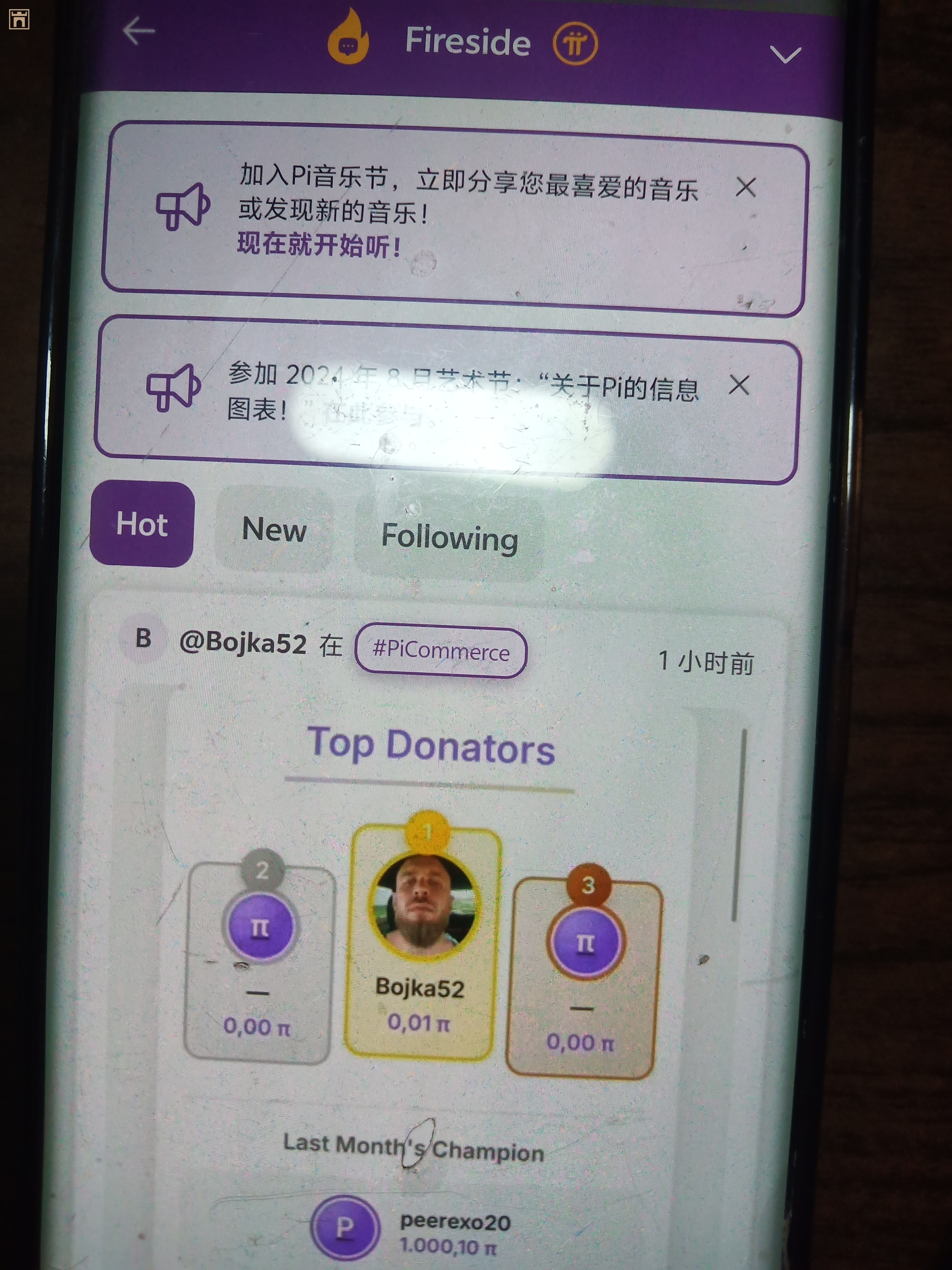Switch to the Following tab
This screenshot has width=952, height=1270.
pos(449,537)
